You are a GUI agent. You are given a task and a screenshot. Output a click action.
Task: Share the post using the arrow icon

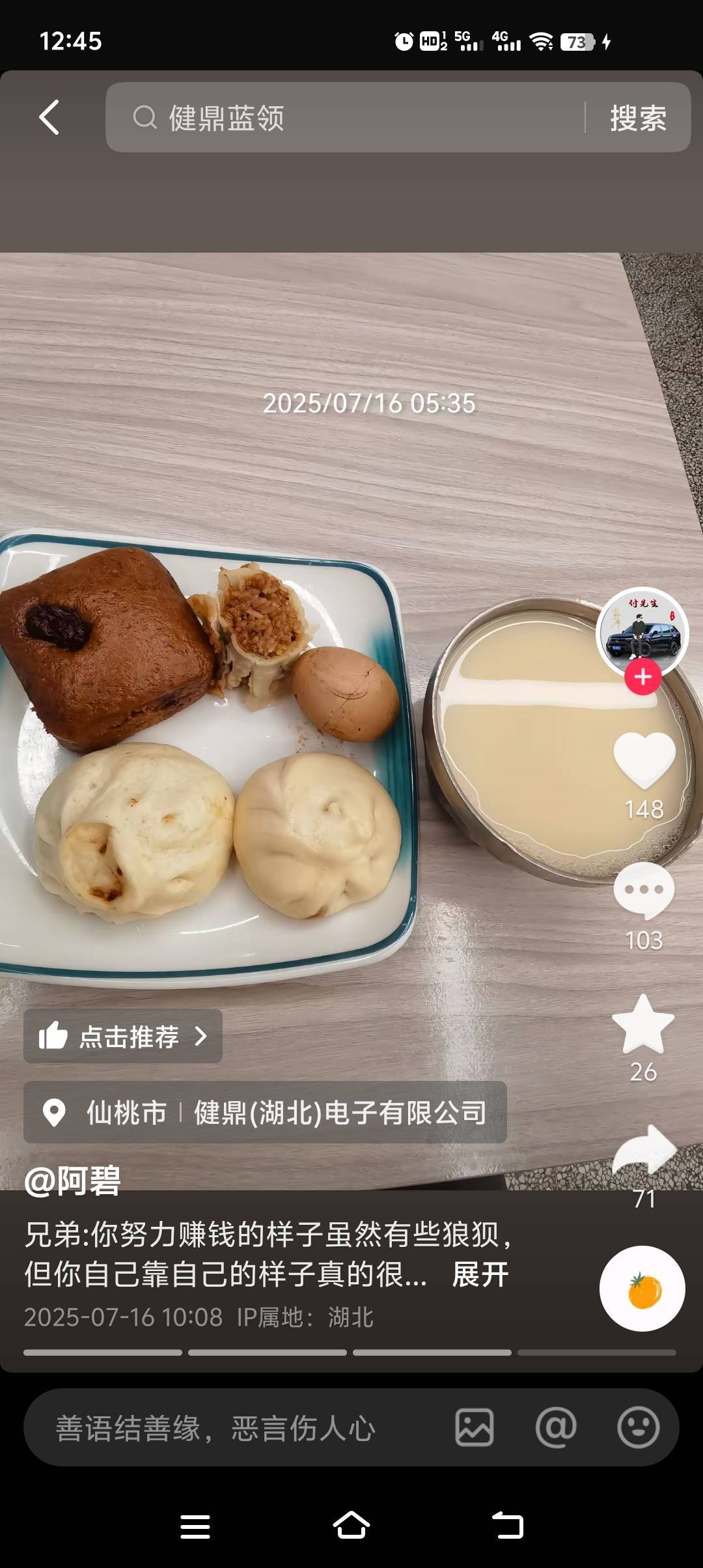644,1151
